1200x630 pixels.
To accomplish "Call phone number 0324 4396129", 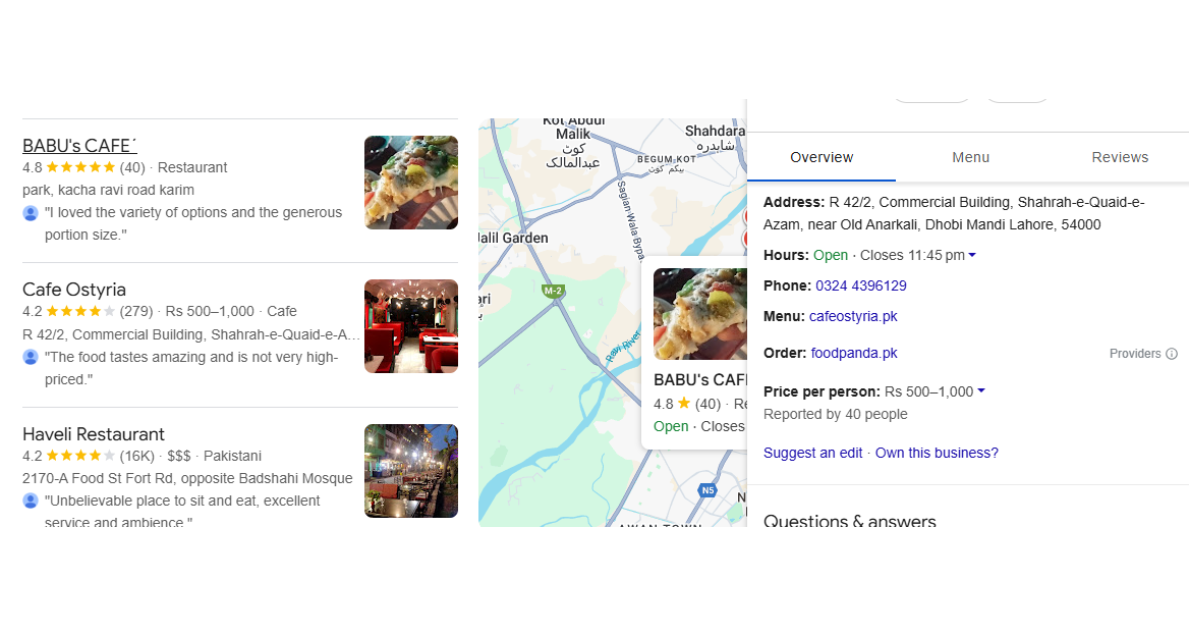I will point(860,286).
